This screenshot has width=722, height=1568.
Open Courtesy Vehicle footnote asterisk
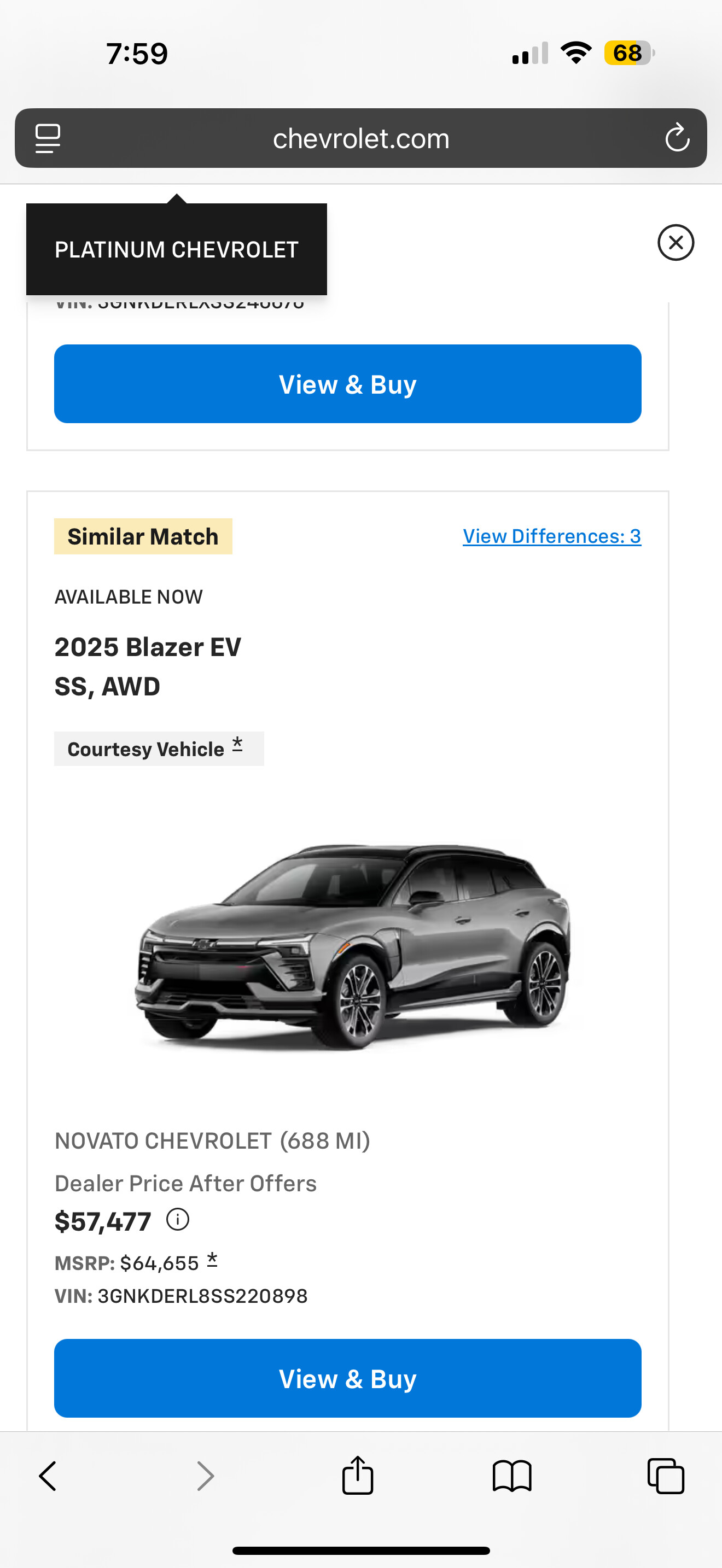tap(237, 745)
